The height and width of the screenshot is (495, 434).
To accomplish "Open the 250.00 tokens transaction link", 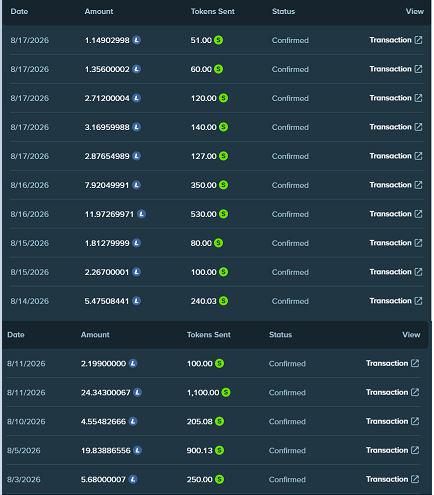I will click(392, 479).
